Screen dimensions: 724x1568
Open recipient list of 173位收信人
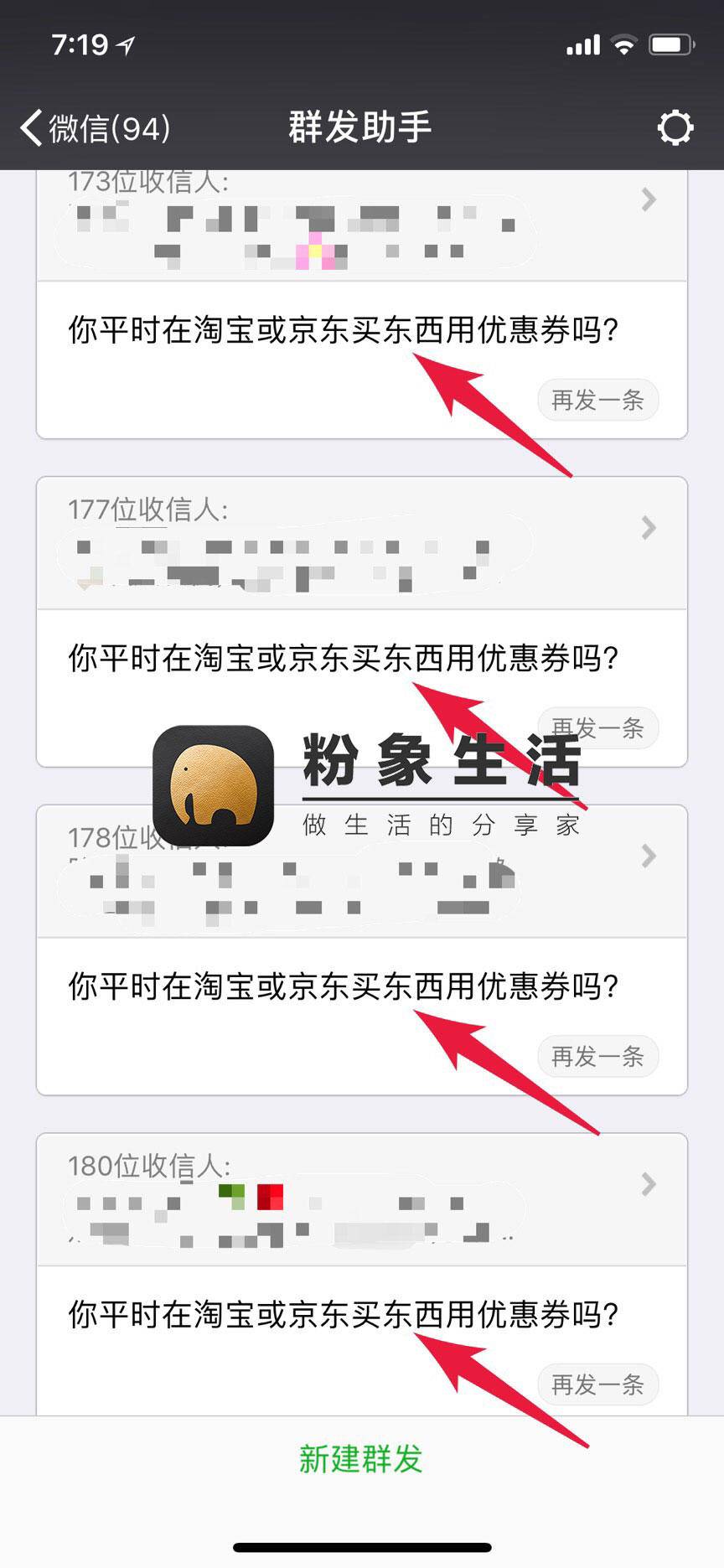[x=648, y=199]
